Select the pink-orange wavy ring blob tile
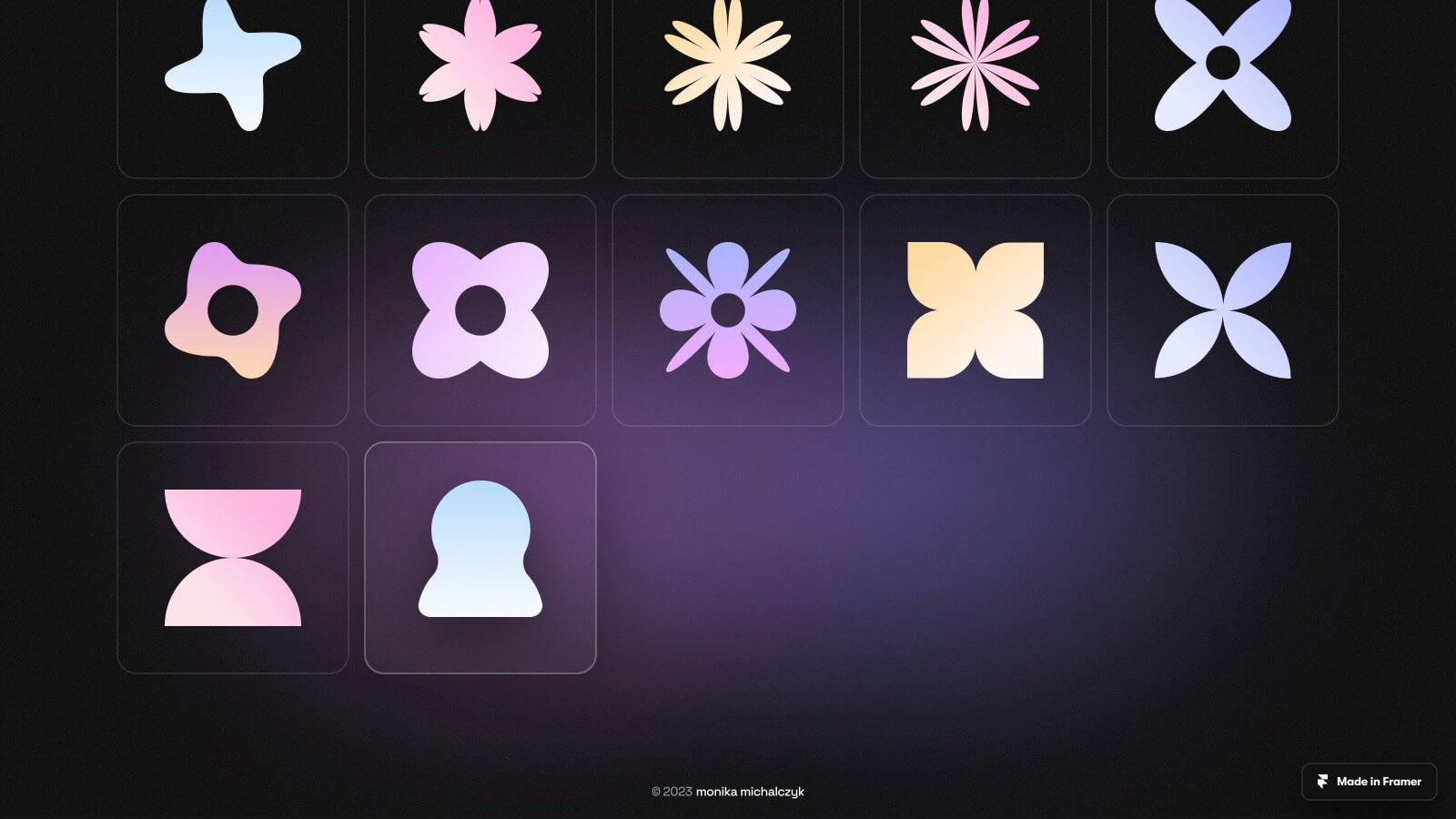 pos(233,310)
